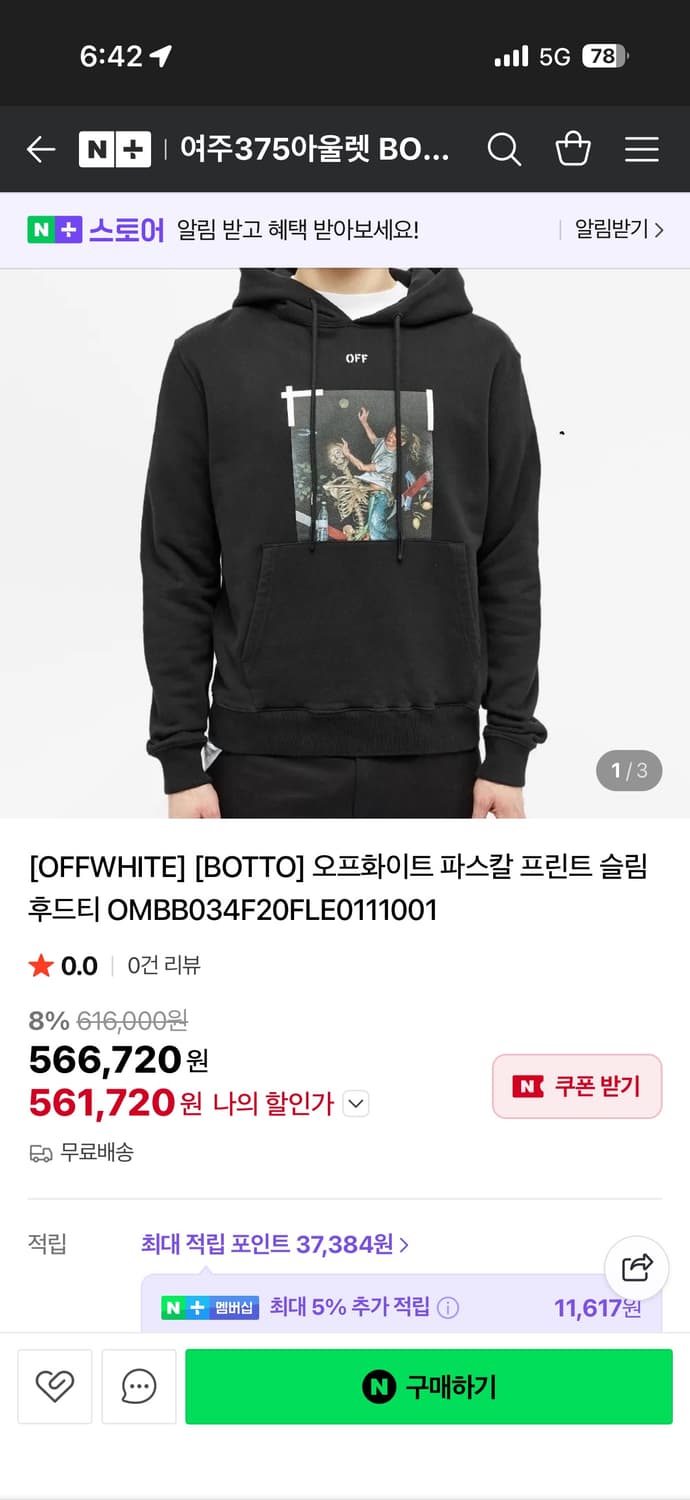Buy now with 구매하기 button
690x1500 pixels.
pos(429,1386)
